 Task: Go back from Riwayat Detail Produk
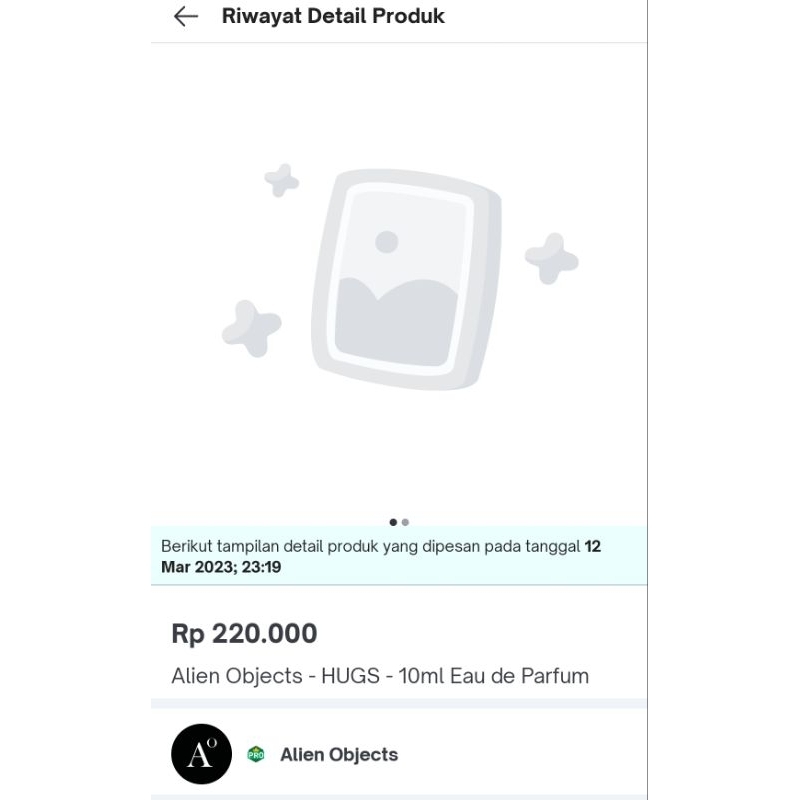pyautogui.click(x=186, y=17)
